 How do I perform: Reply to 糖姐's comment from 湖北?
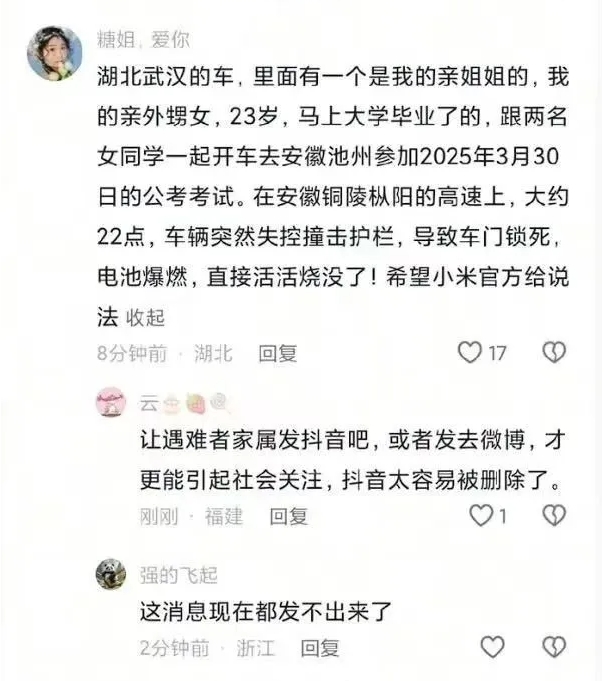tap(277, 353)
